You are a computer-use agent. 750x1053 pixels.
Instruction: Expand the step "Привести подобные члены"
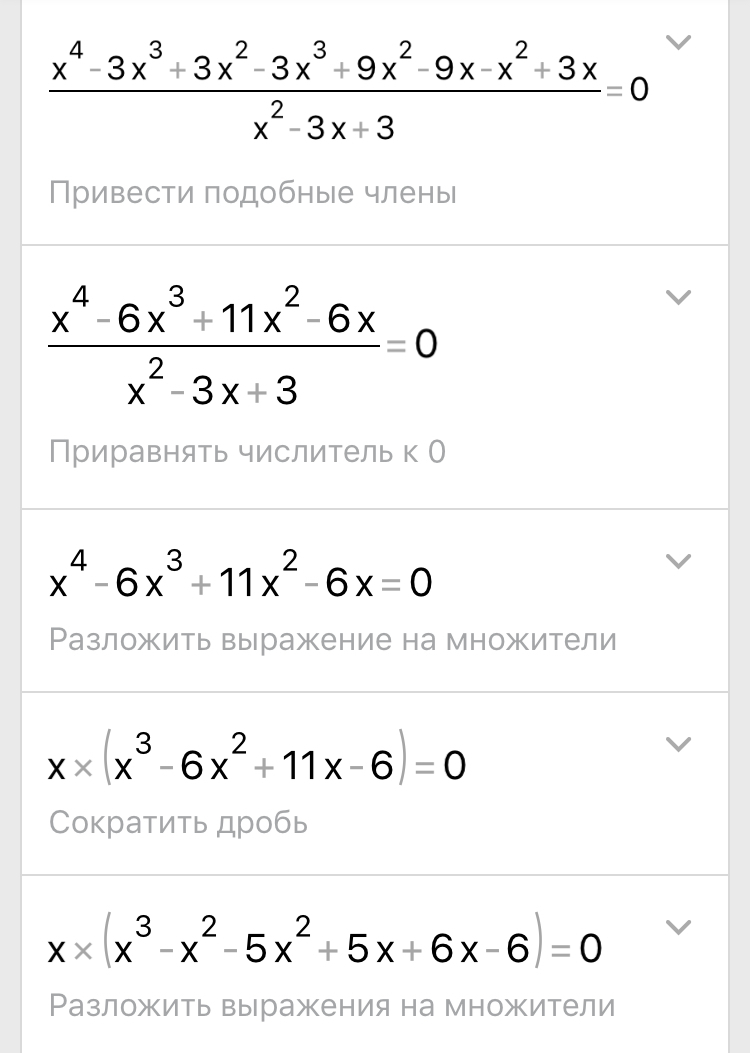tap(679, 42)
